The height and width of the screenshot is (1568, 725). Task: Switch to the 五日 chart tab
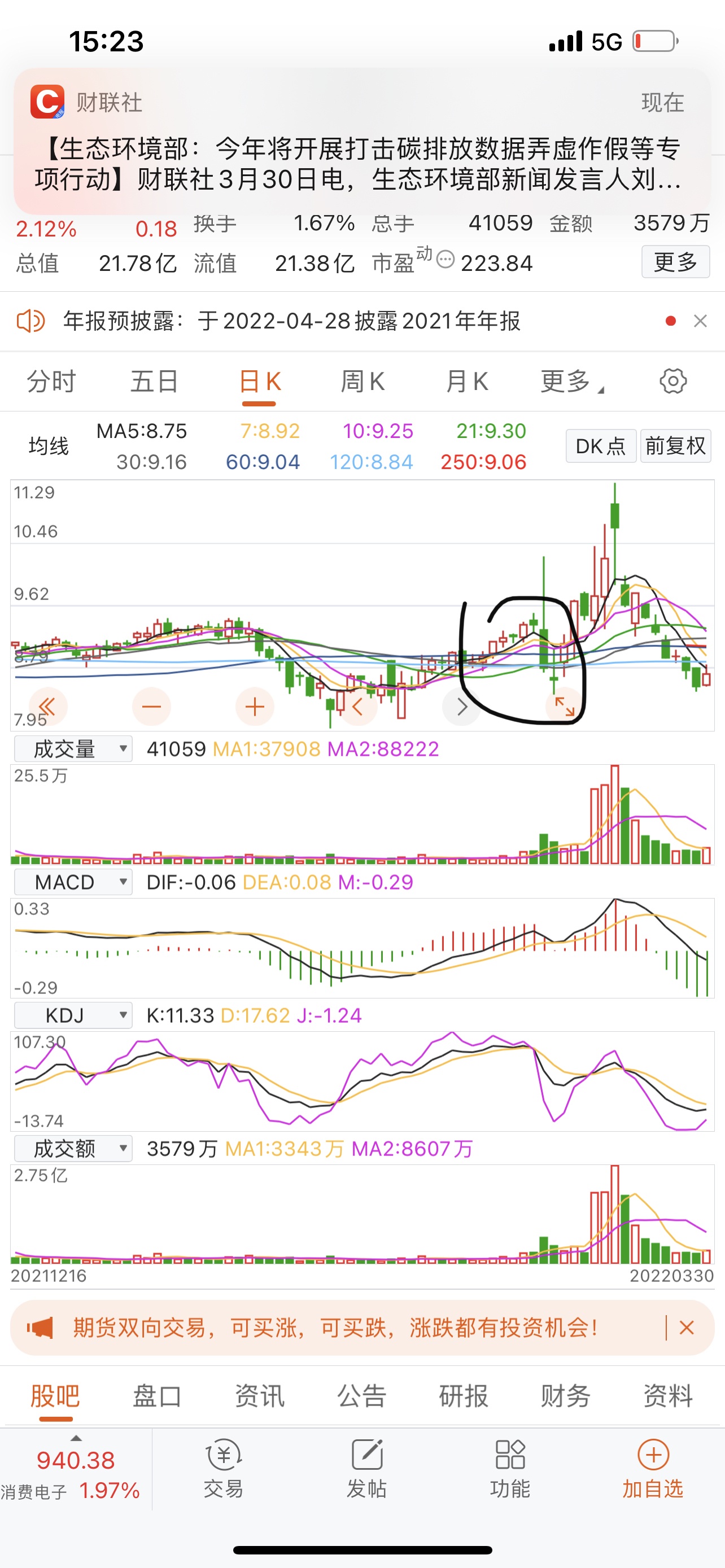tap(155, 382)
